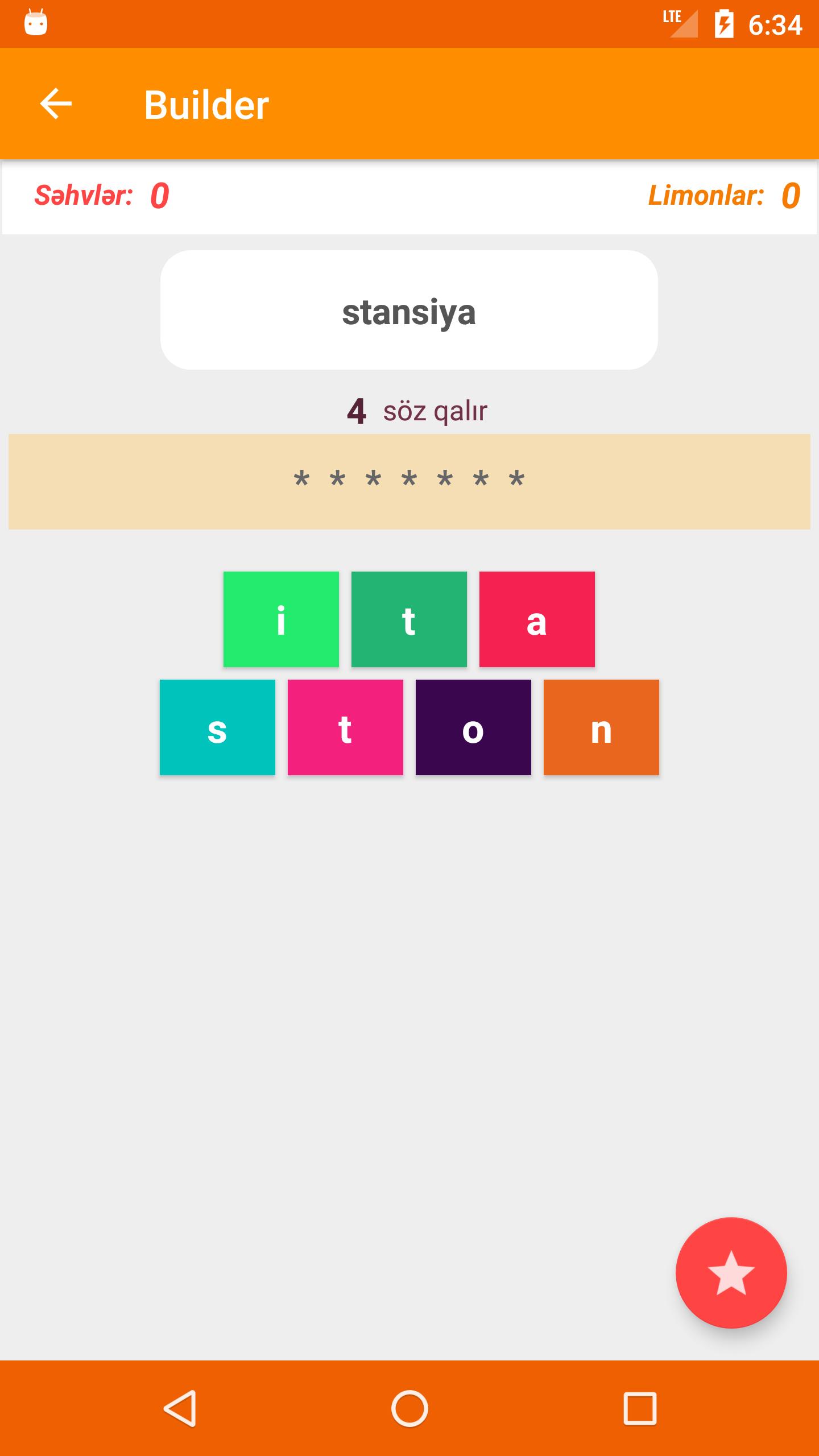This screenshot has width=819, height=1456.
Task: Choose the orange letter n tile
Action: 601,727
